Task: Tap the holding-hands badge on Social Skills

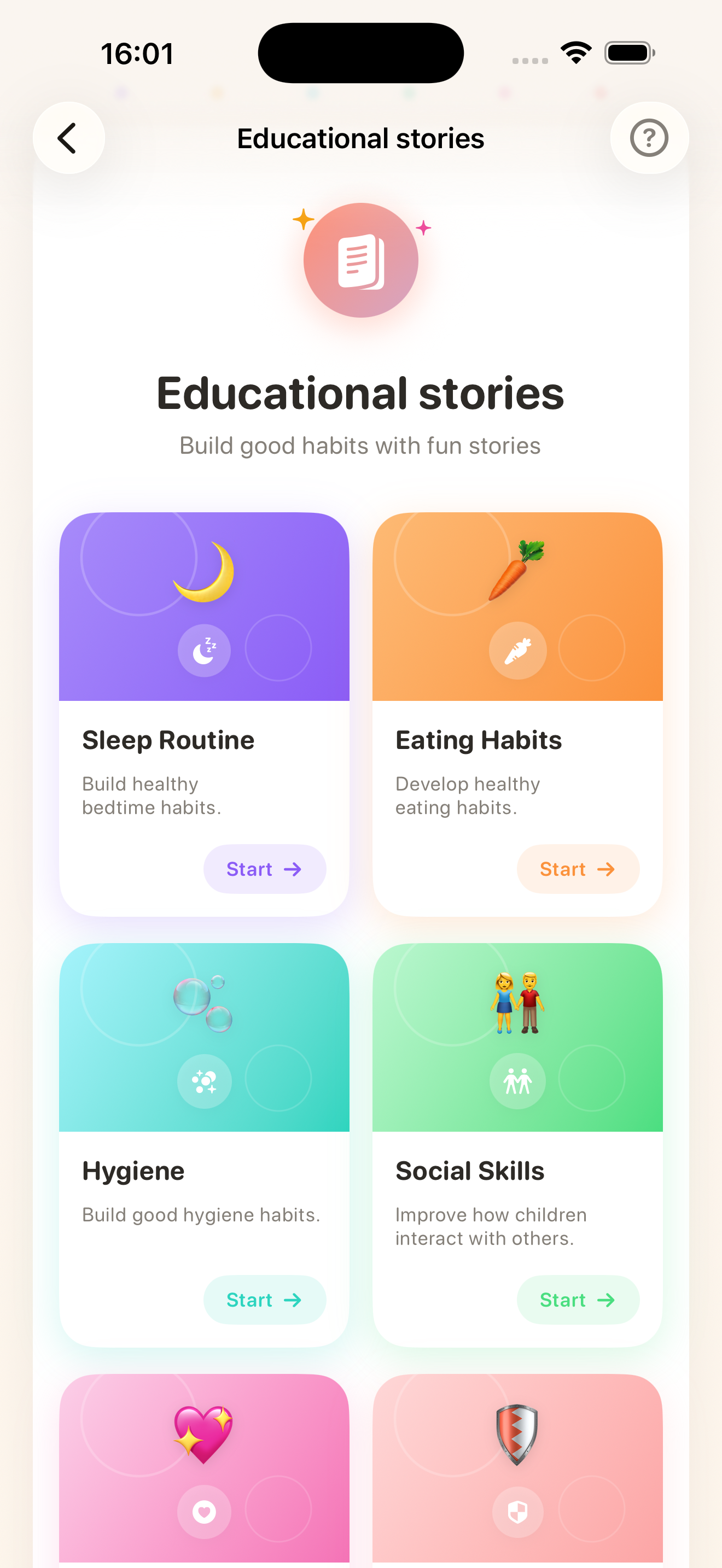Action: 518,1080
